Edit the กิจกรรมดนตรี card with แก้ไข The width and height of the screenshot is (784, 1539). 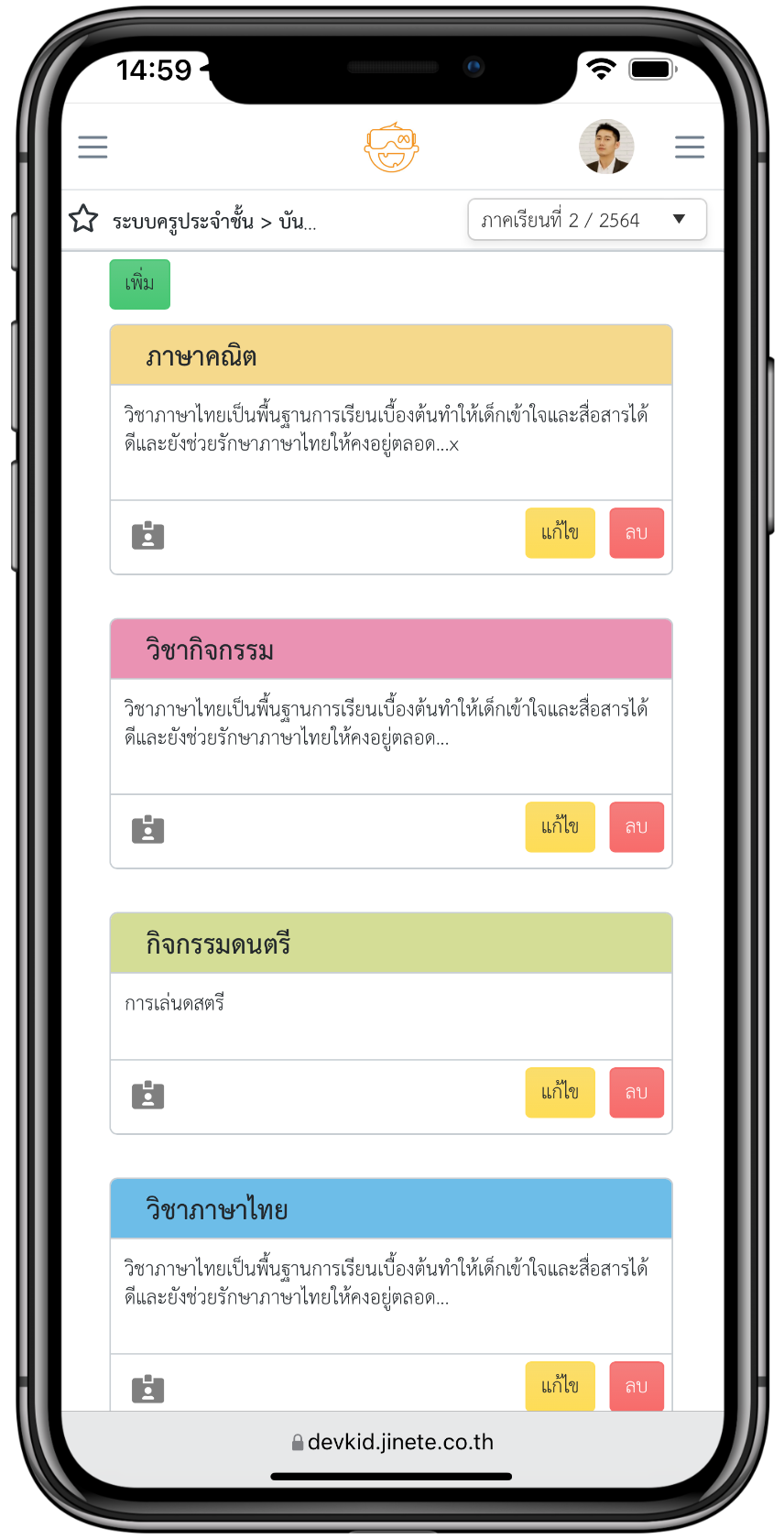pos(560,1093)
